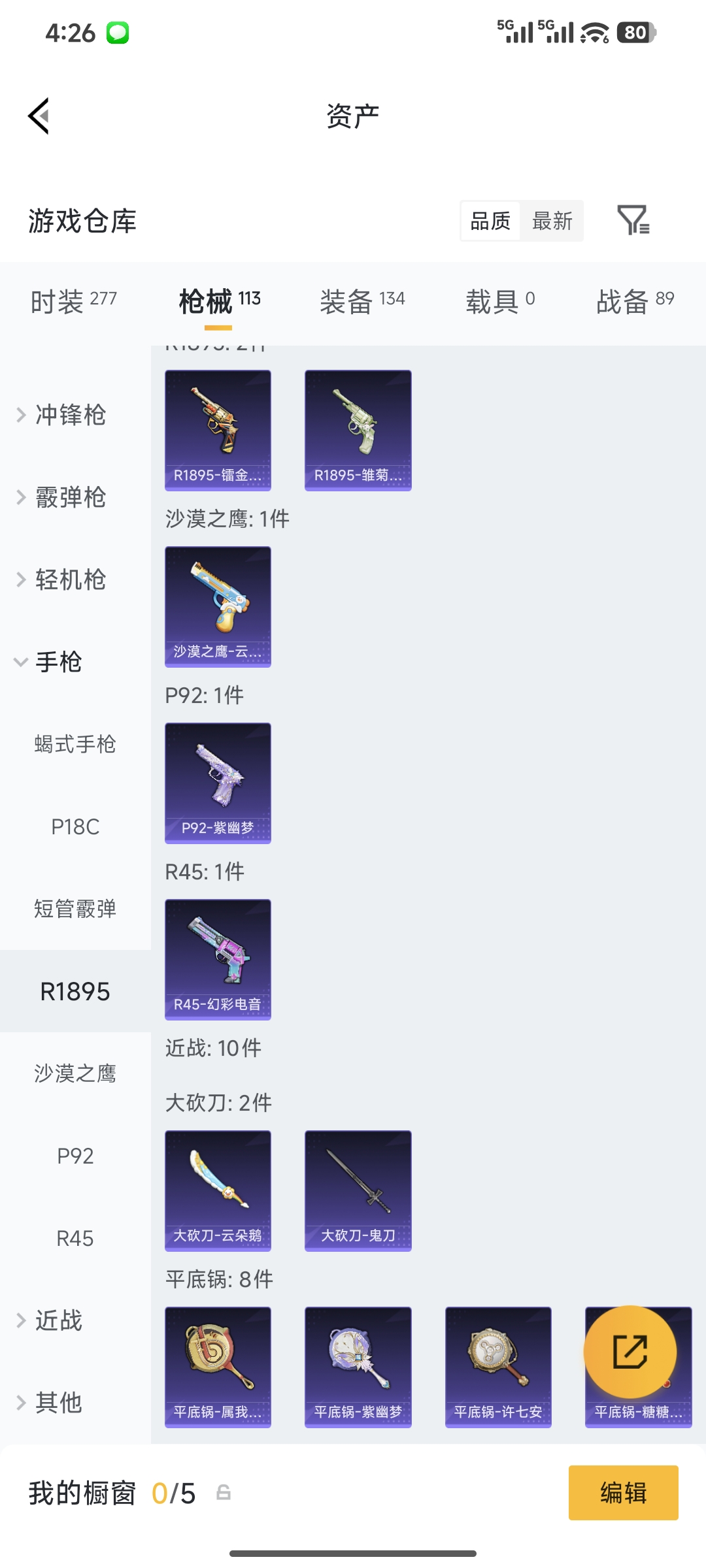Open the R1895-雏菊 revolver thumbnail
Screen dimensions: 706x1568
[358, 429]
